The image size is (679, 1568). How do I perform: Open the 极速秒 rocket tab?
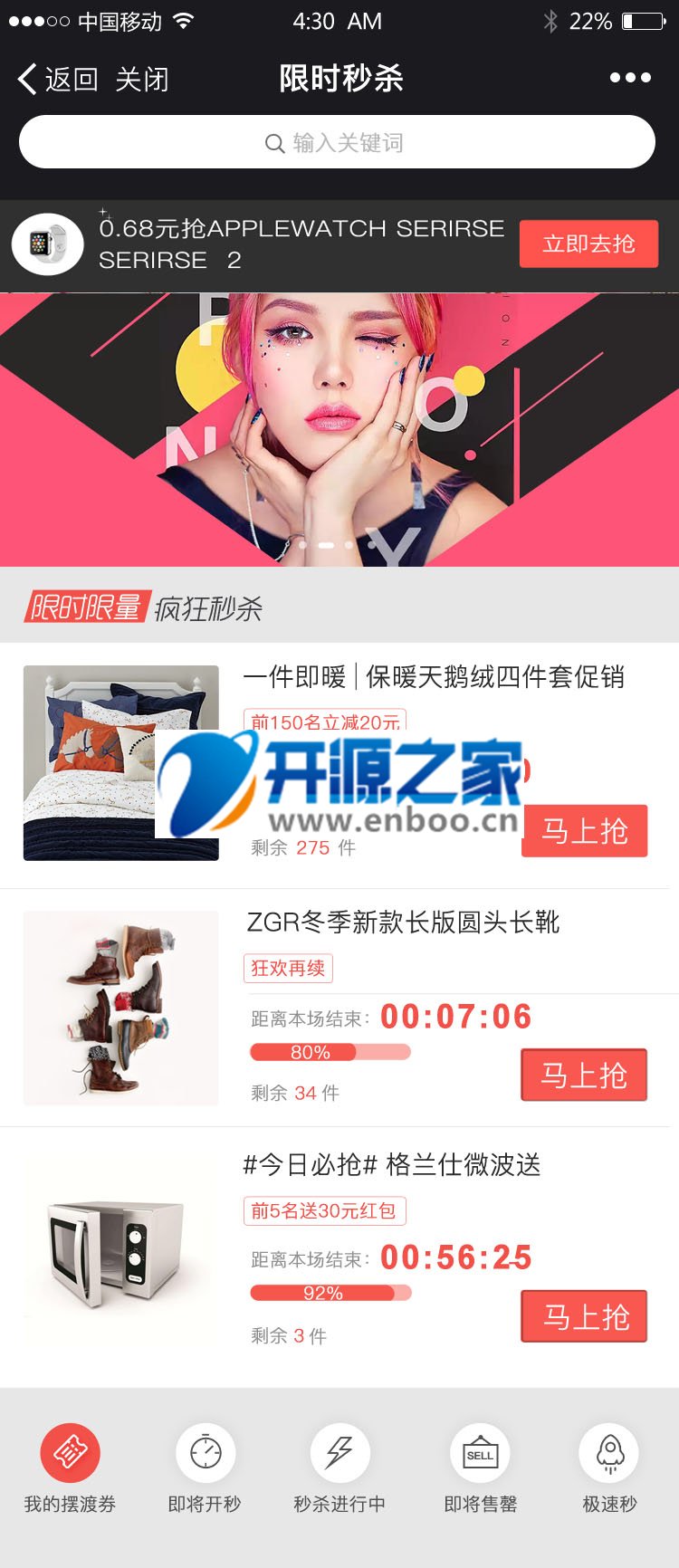point(609,1468)
